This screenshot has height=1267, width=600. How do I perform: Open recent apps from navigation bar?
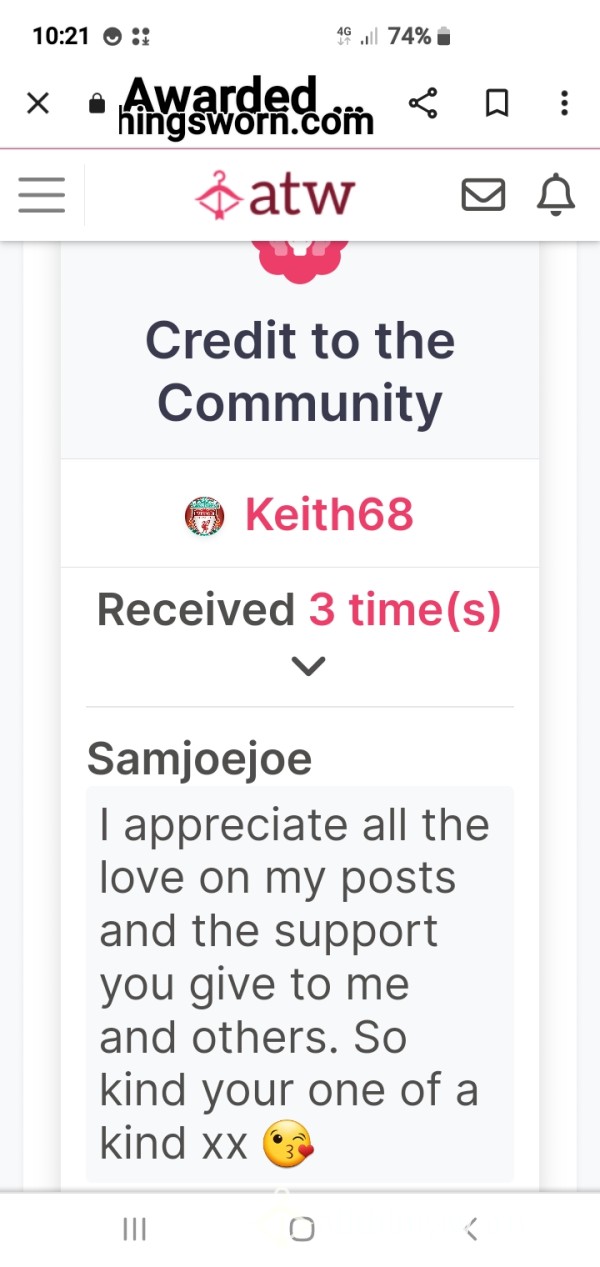(x=134, y=1229)
